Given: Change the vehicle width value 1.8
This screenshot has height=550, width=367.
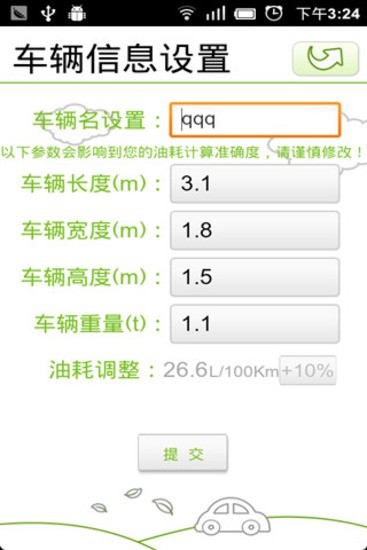Looking at the screenshot, I should [x=255, y=230].
